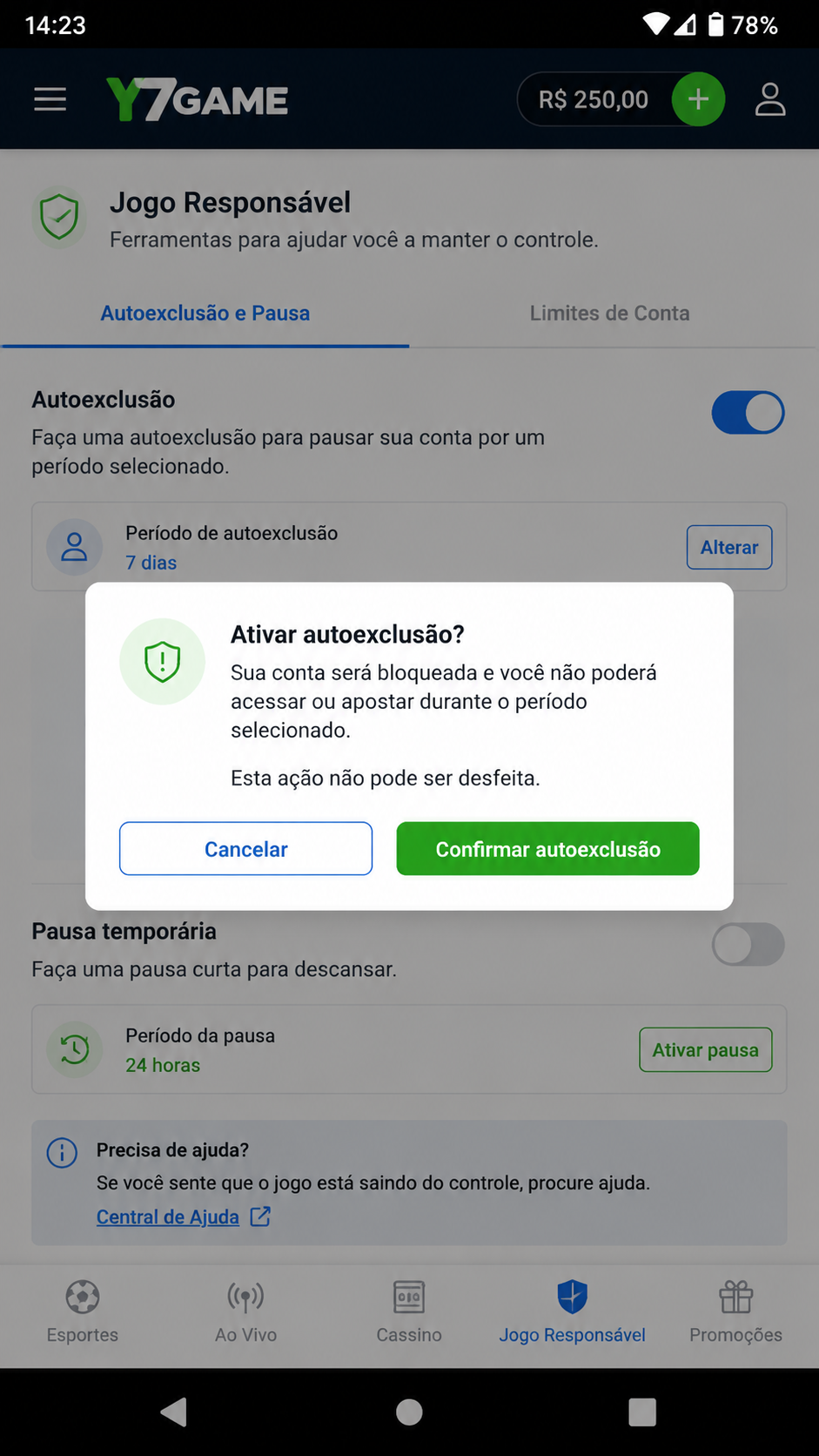Open the Ao Vivo tab
The height and width of the screenshot is (1456, 819).
tap(245, 1312)
